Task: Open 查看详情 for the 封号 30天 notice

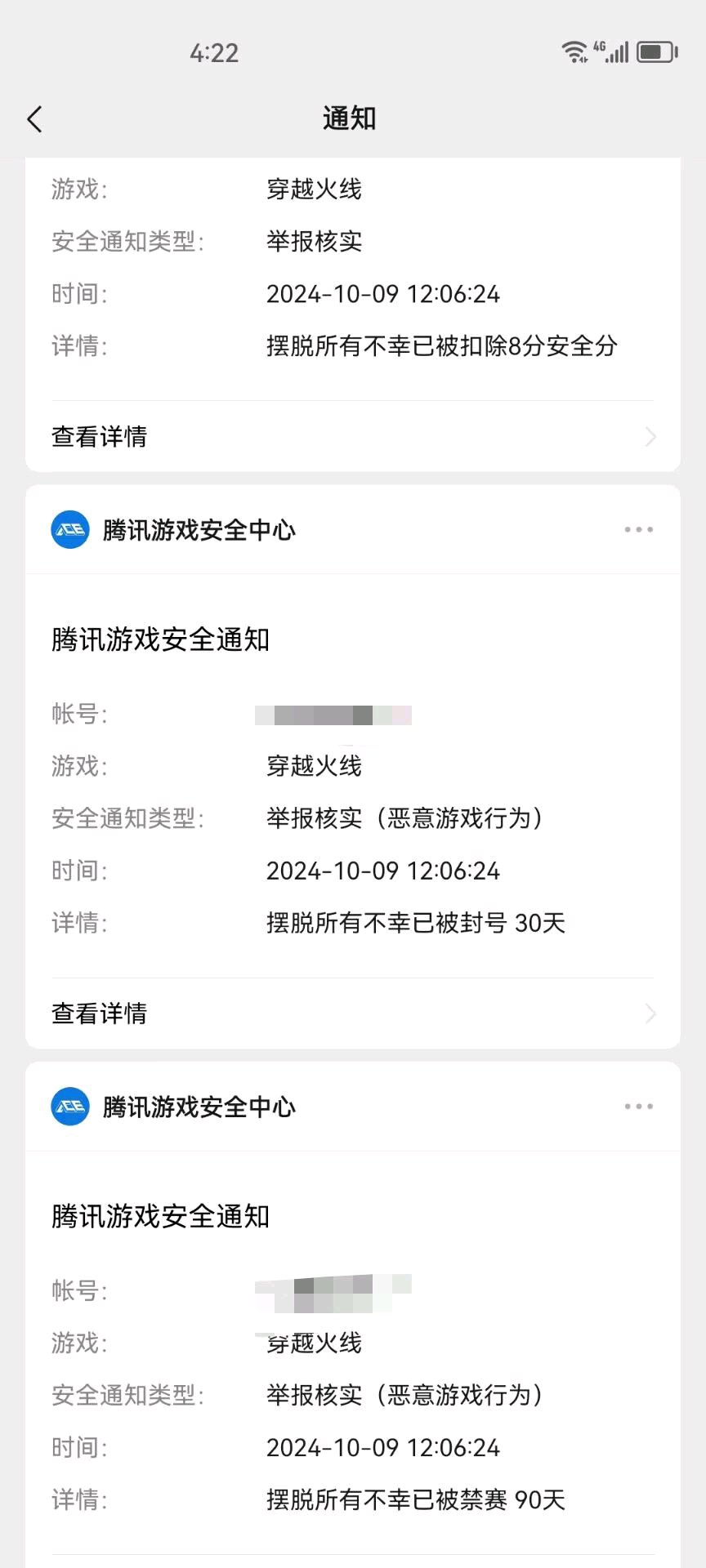Action: click(x=353, y=1013)
